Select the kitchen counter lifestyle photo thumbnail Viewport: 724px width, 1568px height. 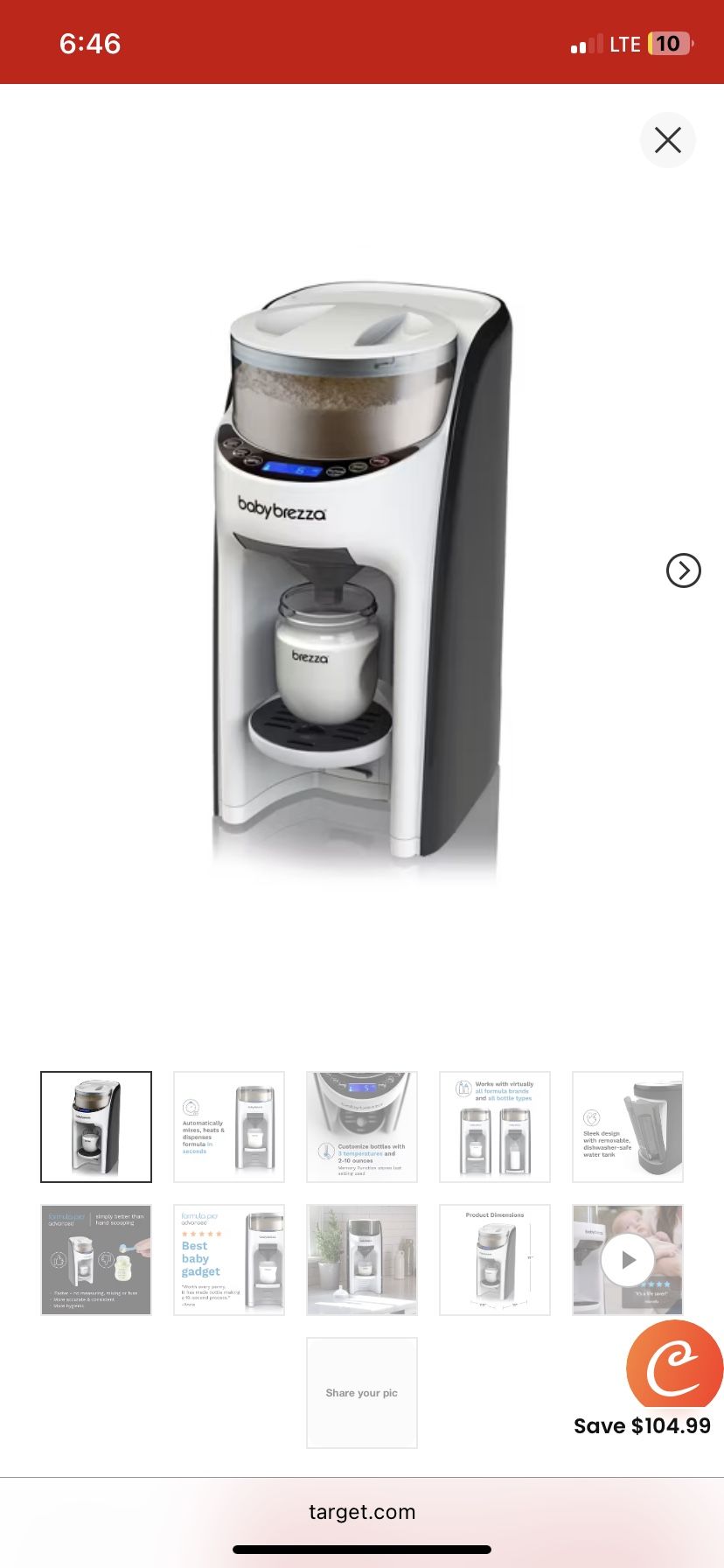(x=362, y=1260)
